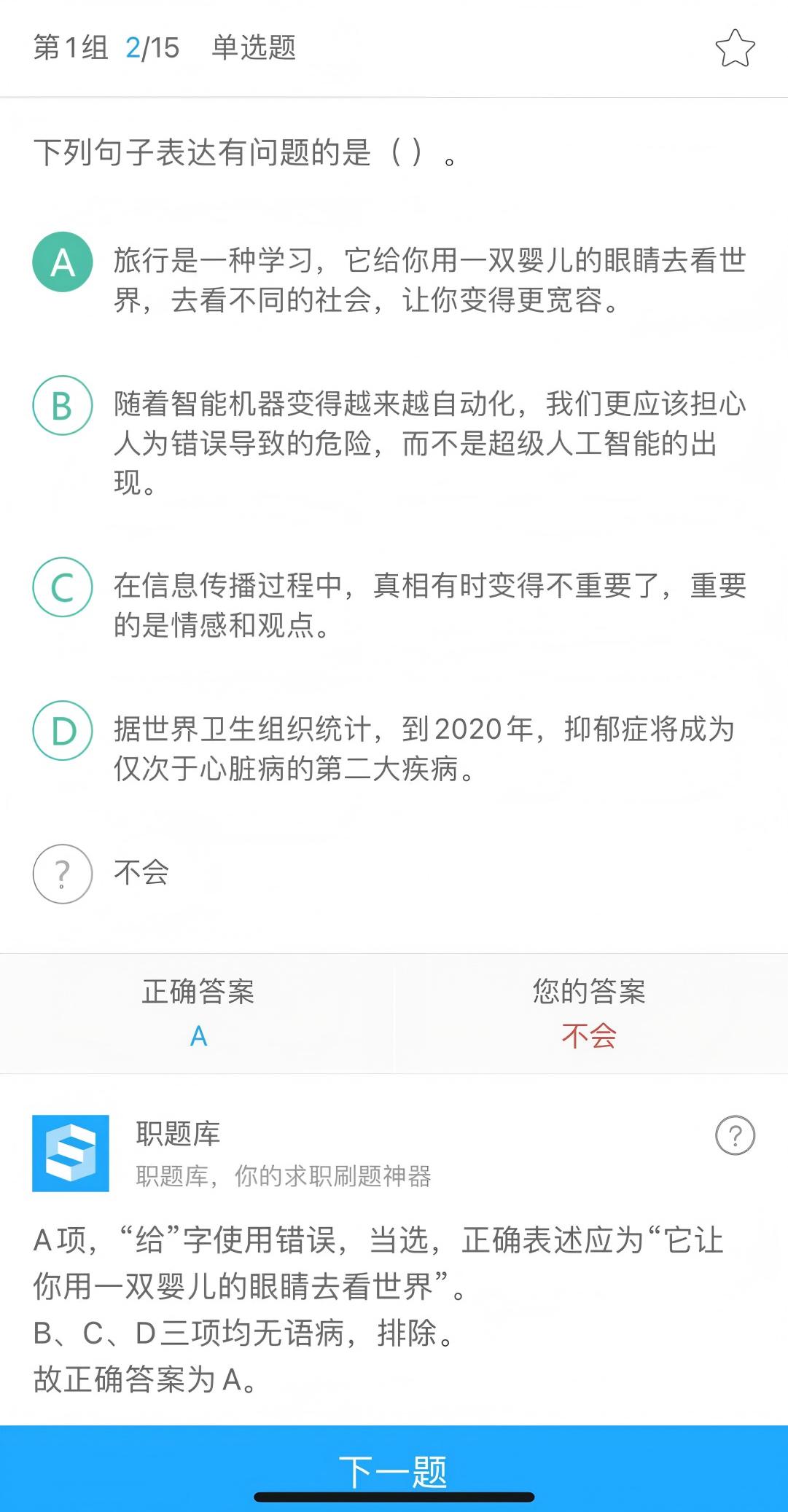Select the 不会 option
788x1512 pixels.
[63, 874]
